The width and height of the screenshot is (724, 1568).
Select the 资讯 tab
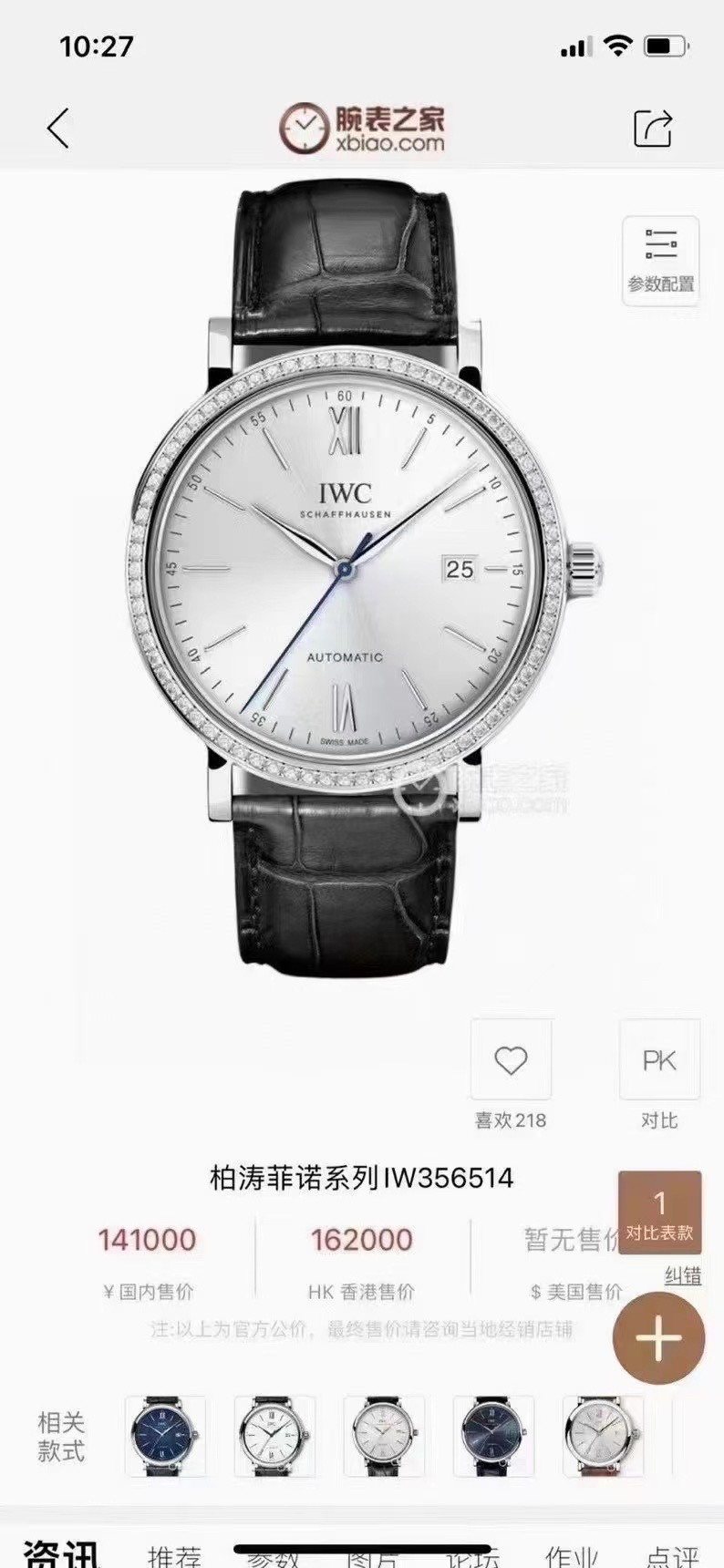(x=60, y=1553)
